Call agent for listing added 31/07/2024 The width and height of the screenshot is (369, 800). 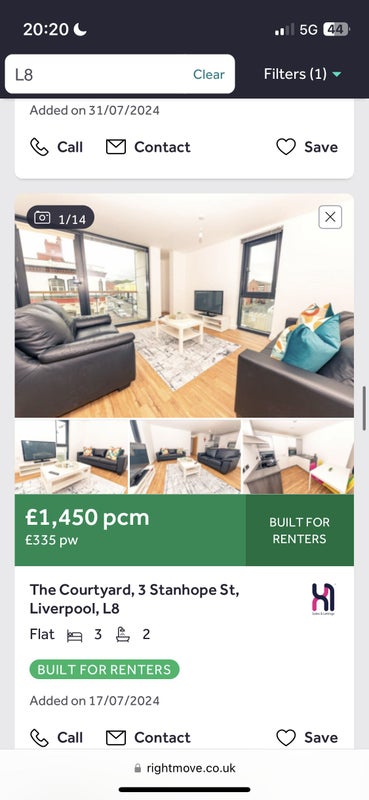click(56, 147)
